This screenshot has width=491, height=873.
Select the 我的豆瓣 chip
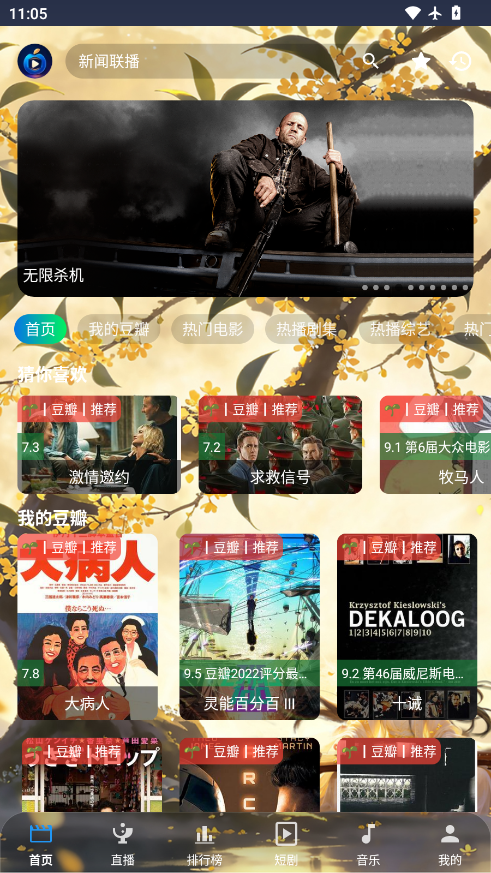click(x=119, y=329)
